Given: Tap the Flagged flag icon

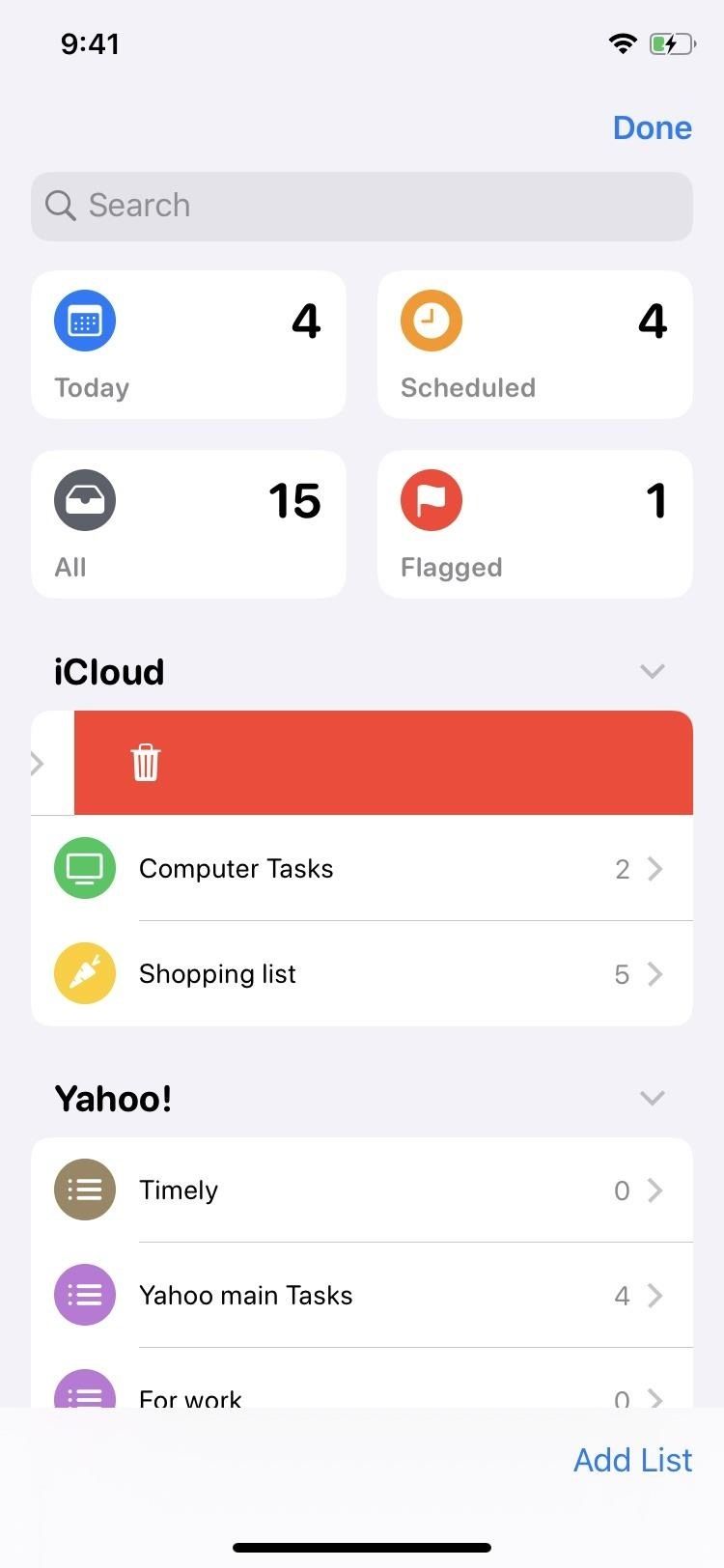Looking at the screenshot, I should tap(432, 500).
